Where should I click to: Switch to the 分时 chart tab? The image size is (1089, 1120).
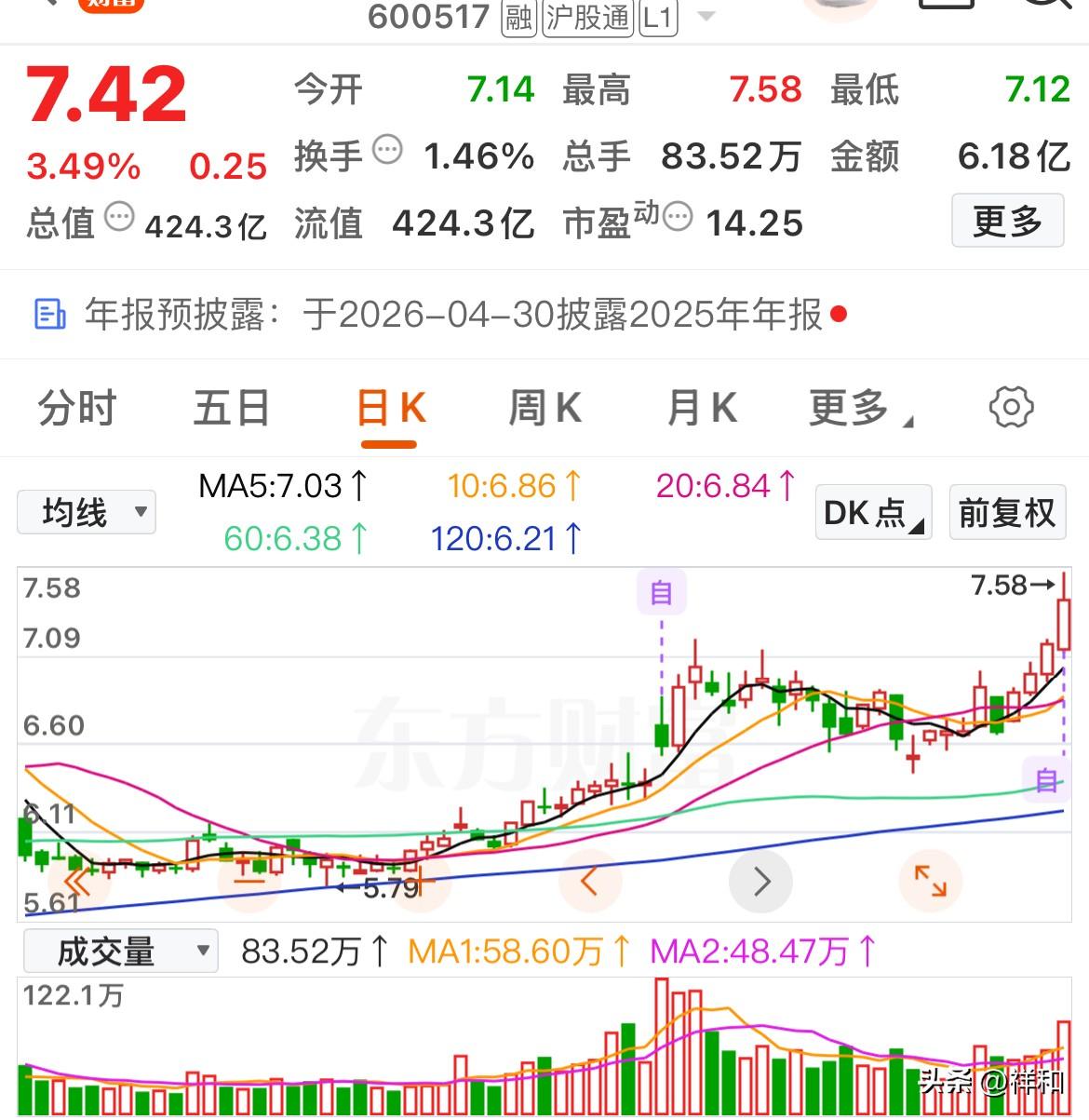(76, 409)
